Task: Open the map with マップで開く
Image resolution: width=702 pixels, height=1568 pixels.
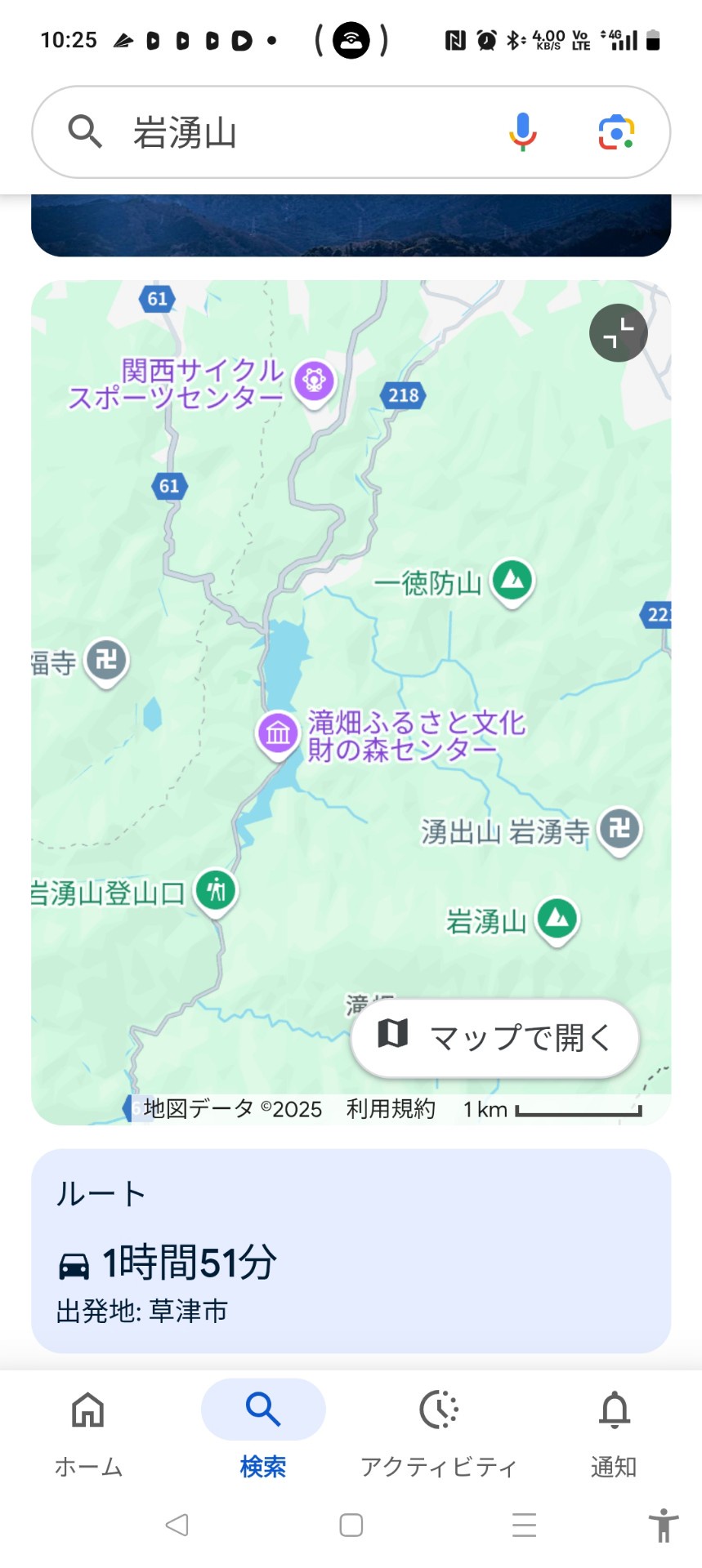Action: (x=495, y=1038)
